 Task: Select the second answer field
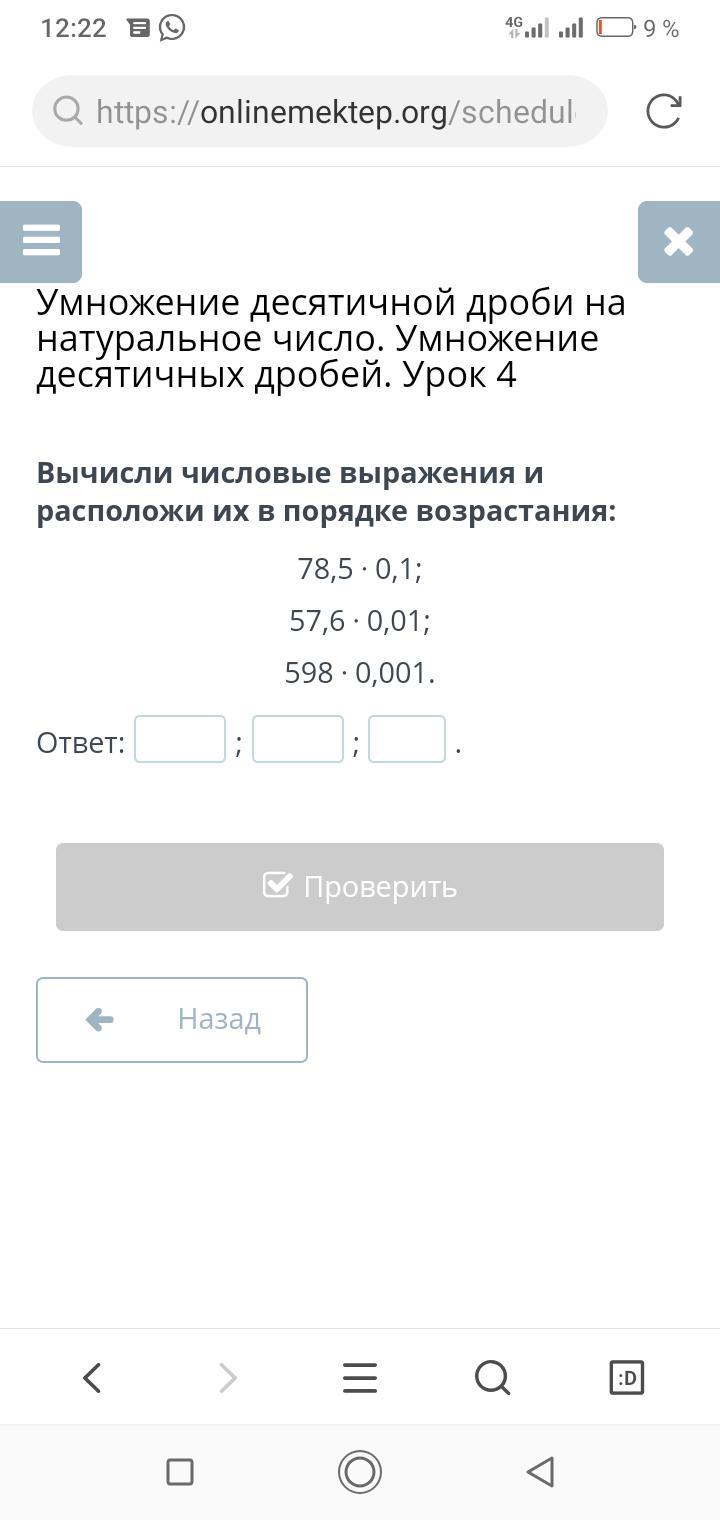(x=298, y=739)
